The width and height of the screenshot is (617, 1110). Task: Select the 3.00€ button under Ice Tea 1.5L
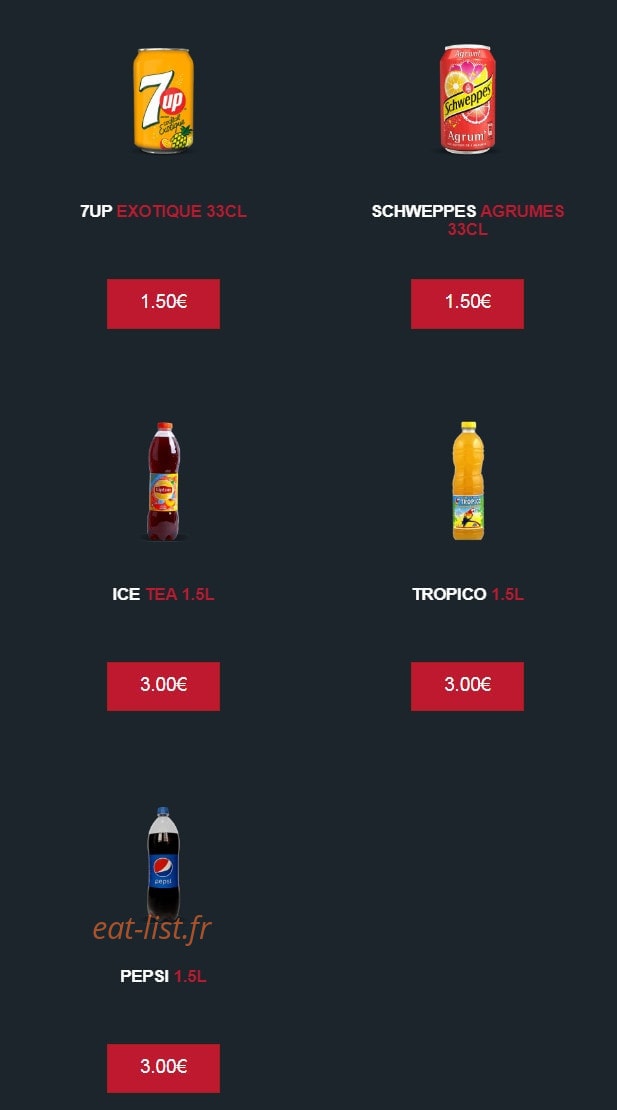point(163,686)
